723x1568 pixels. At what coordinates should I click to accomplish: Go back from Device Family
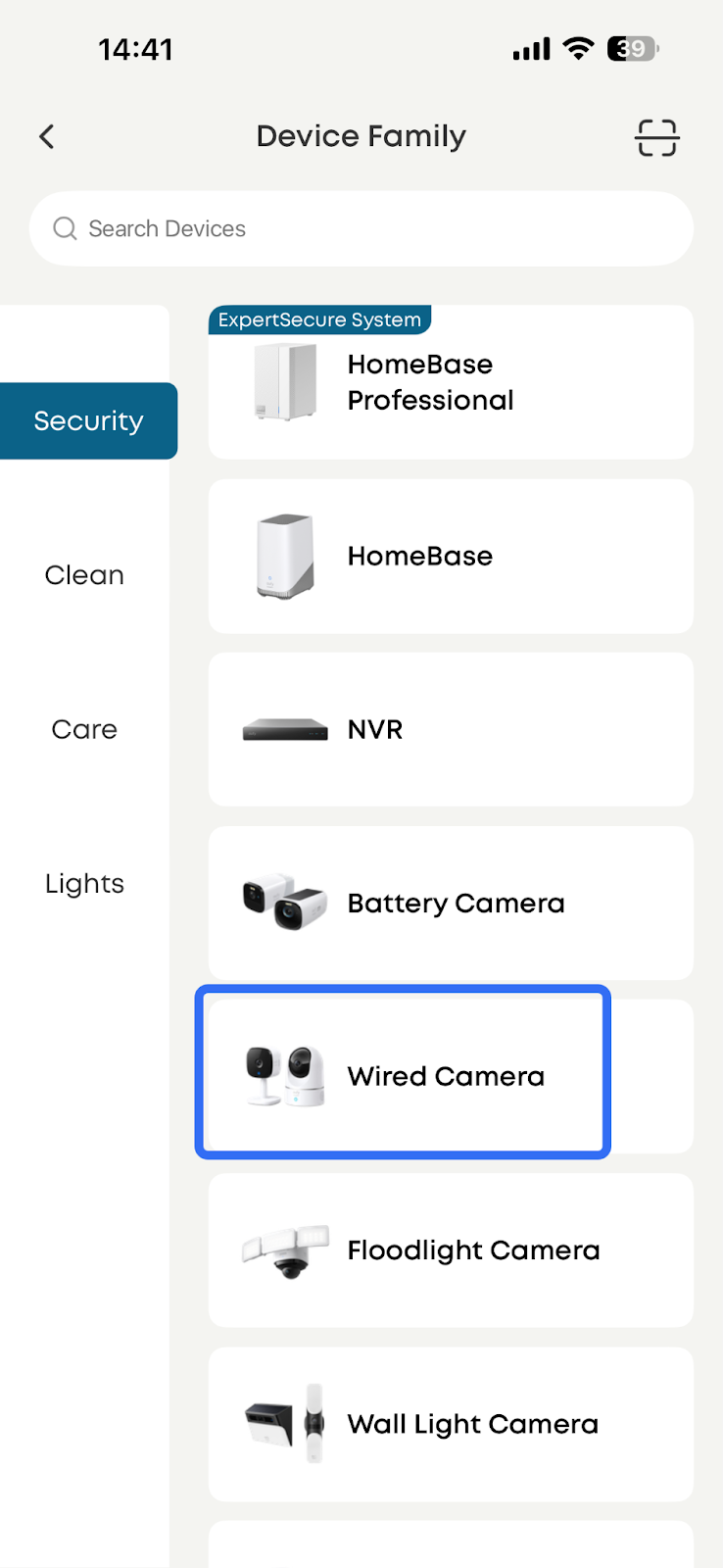tap(46, 136)
